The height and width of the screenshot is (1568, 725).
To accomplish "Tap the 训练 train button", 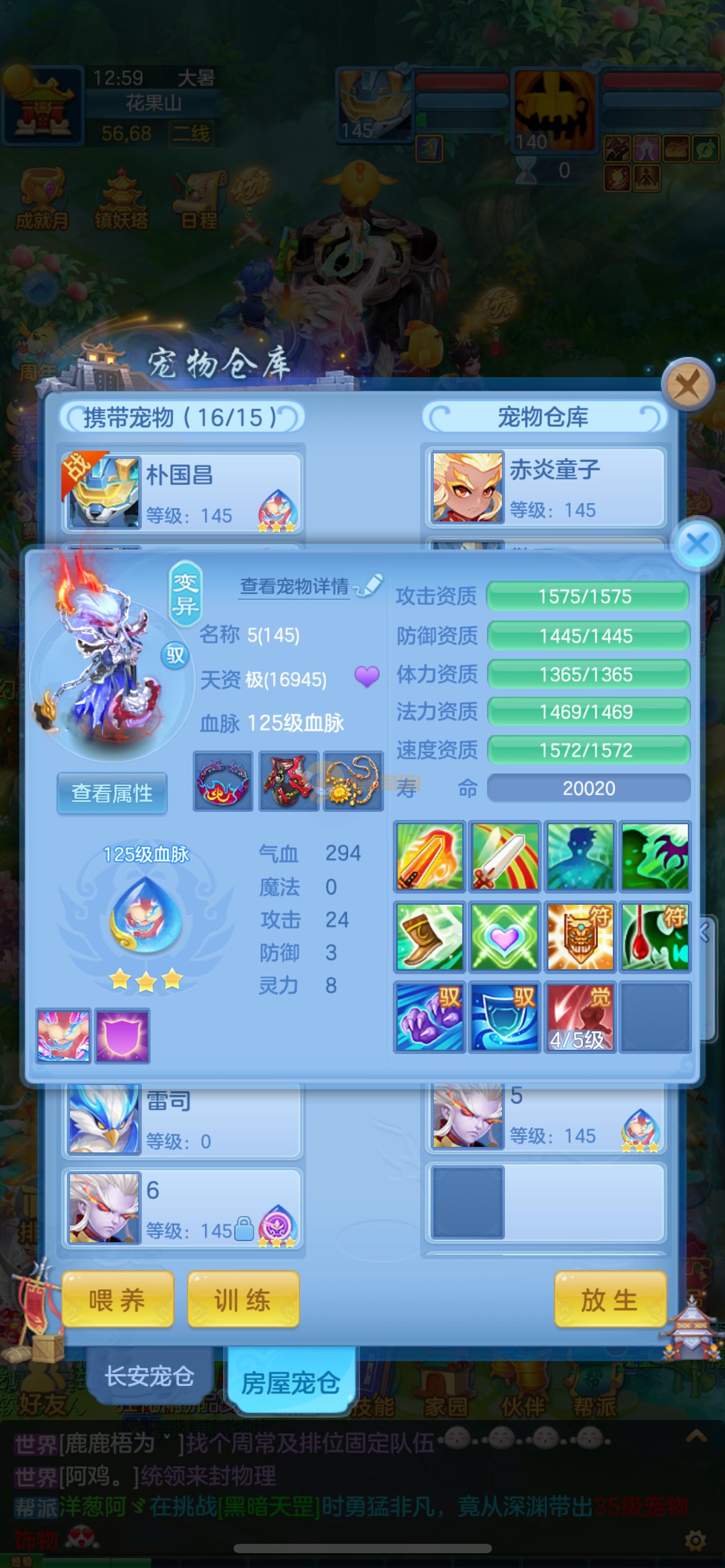I will [x=243, y=1299].
